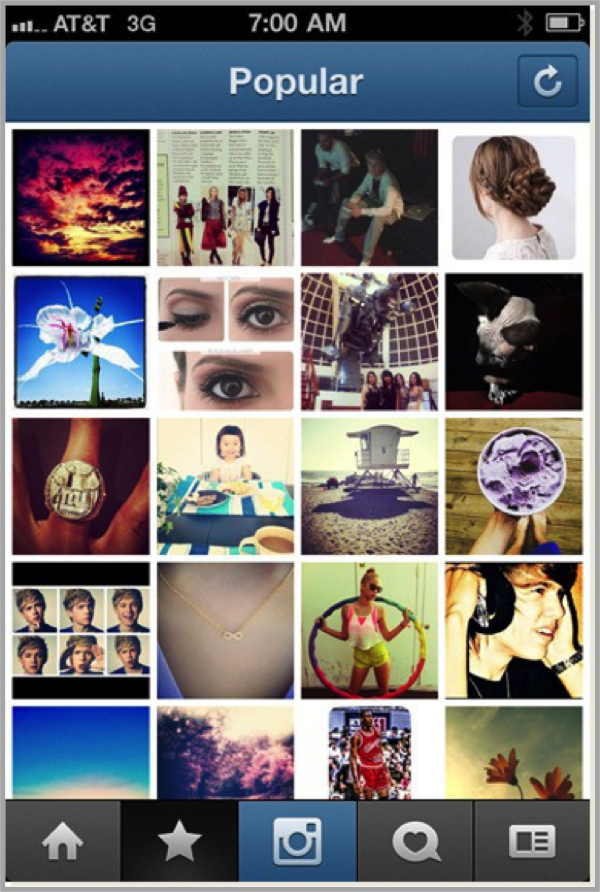Open the red sunset clouds photo
This screenshot has width=600, height=892.
tap(81, 197)
